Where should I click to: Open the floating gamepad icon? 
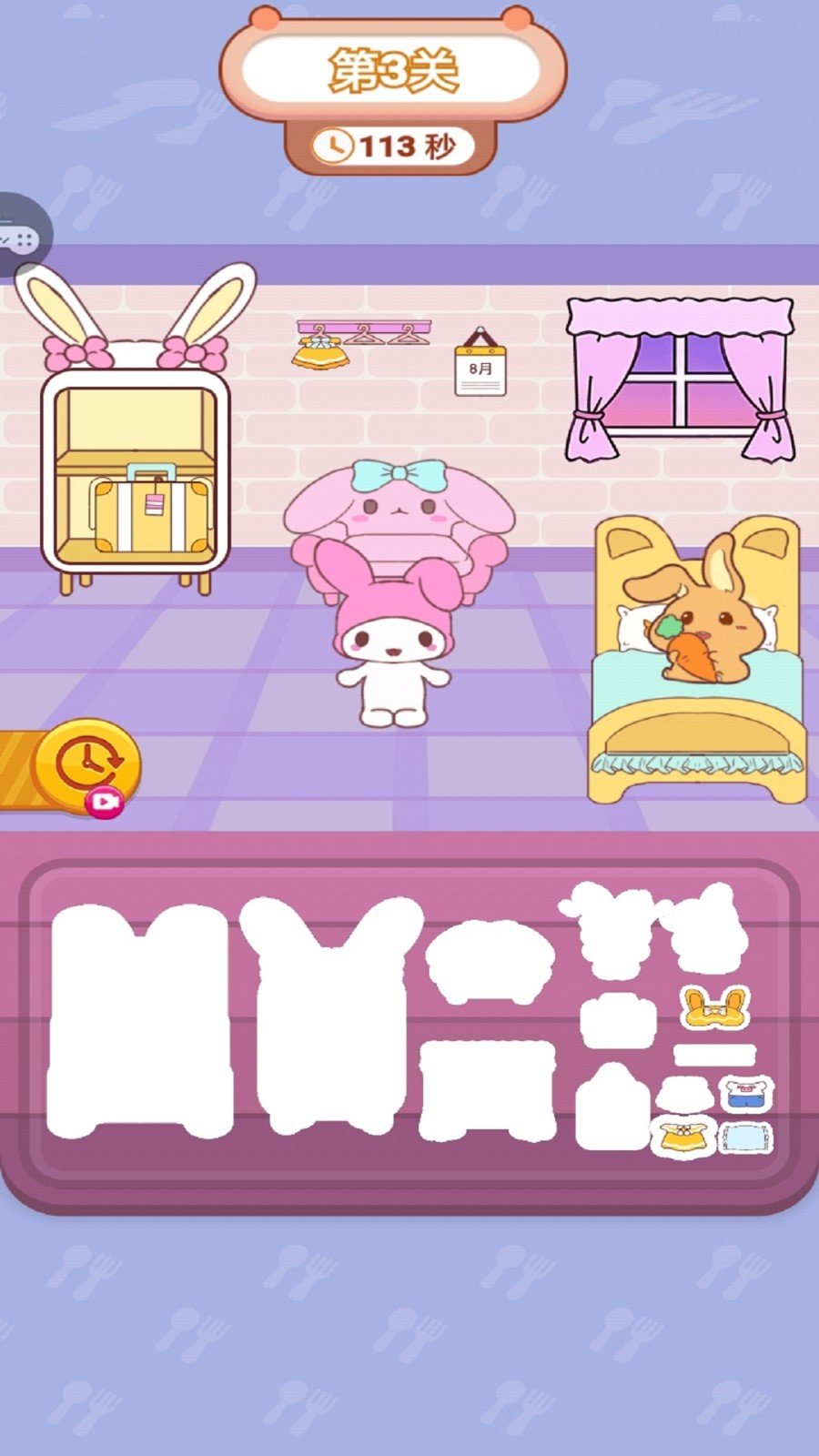click(18, 237)
